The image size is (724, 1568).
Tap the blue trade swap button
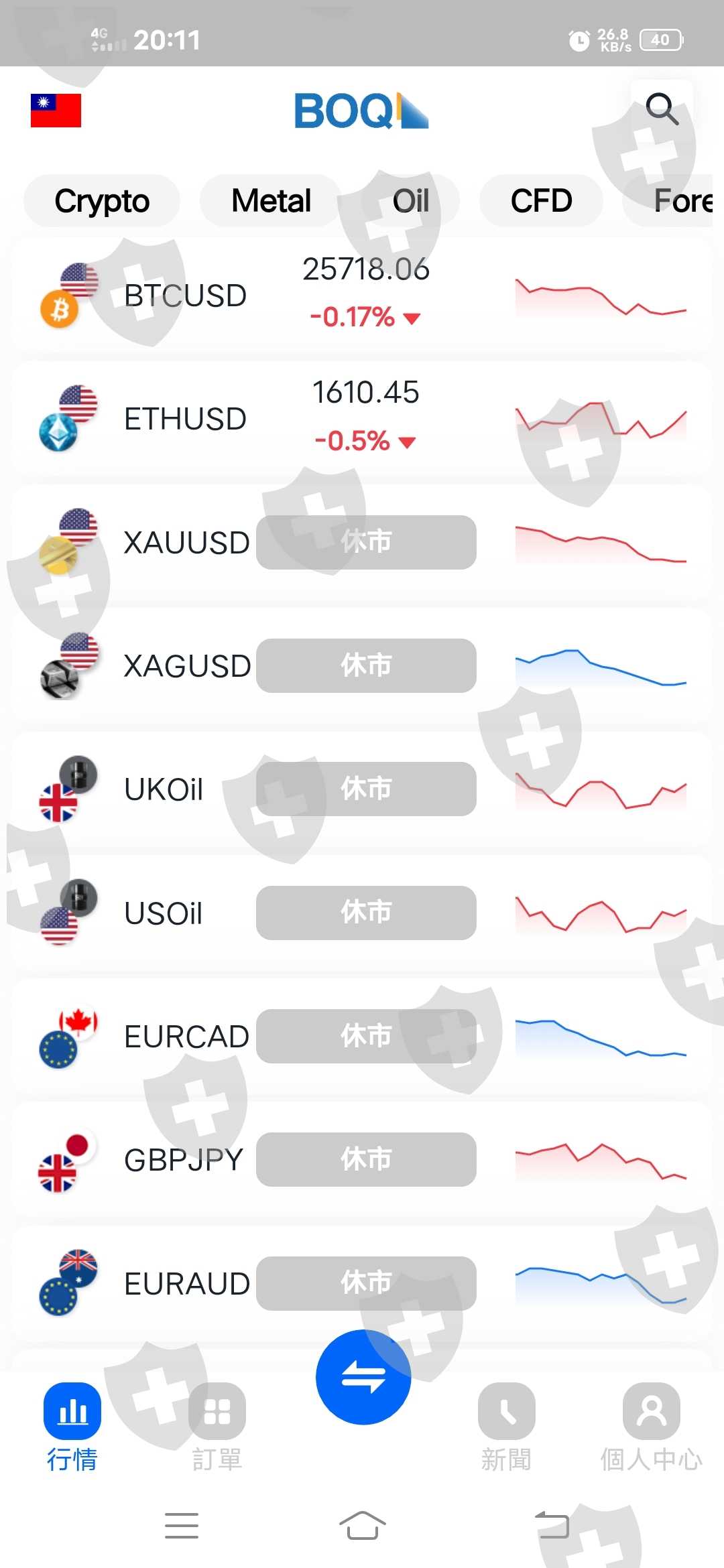click(x=363, y=1377)
